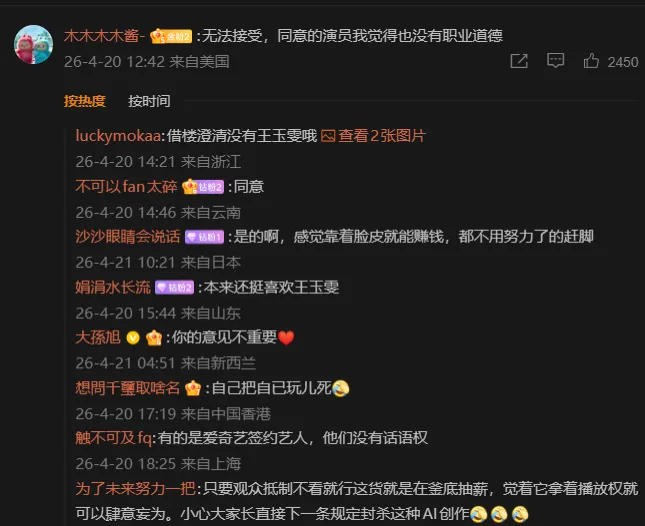Like 木木木木酱's comment

coord(592,61)
